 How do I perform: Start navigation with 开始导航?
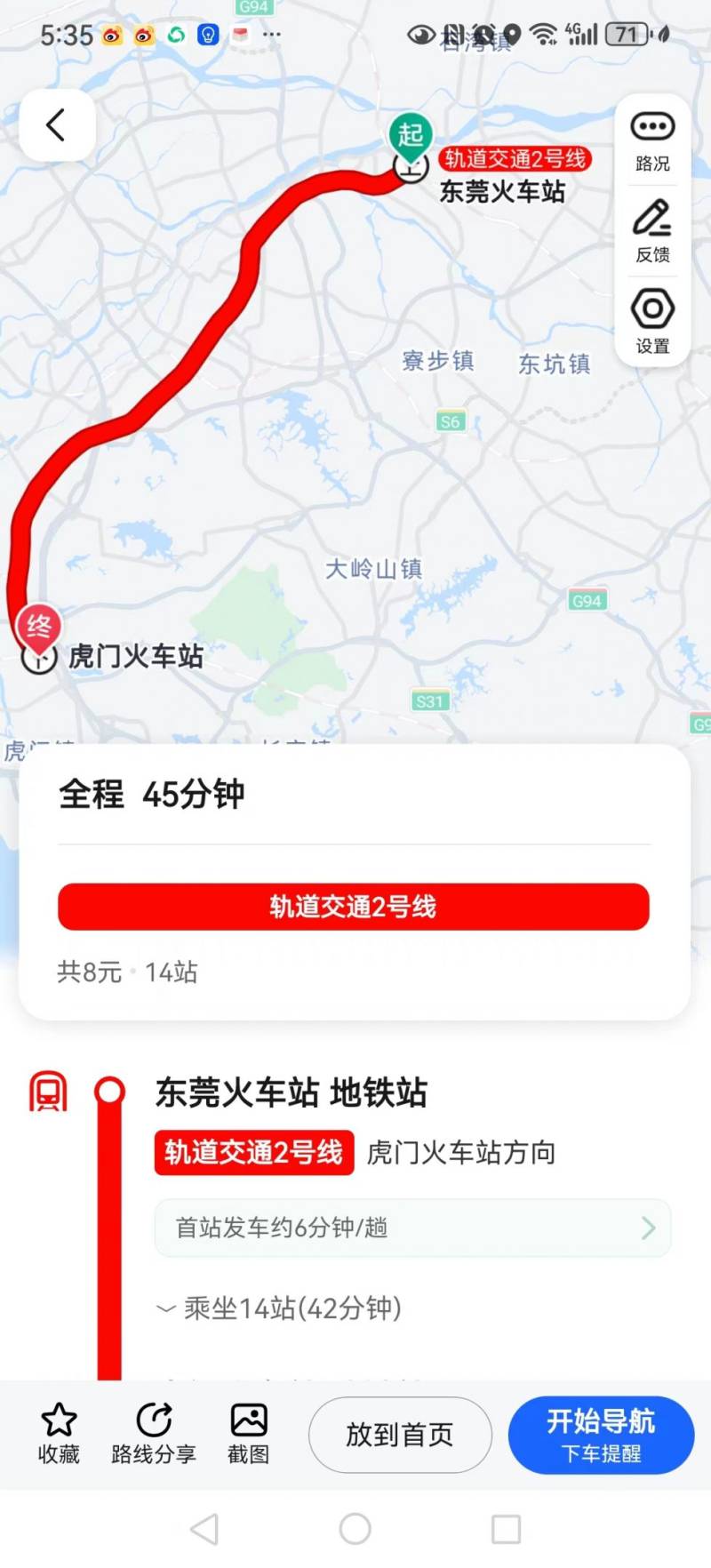(x=601, y=1435)
